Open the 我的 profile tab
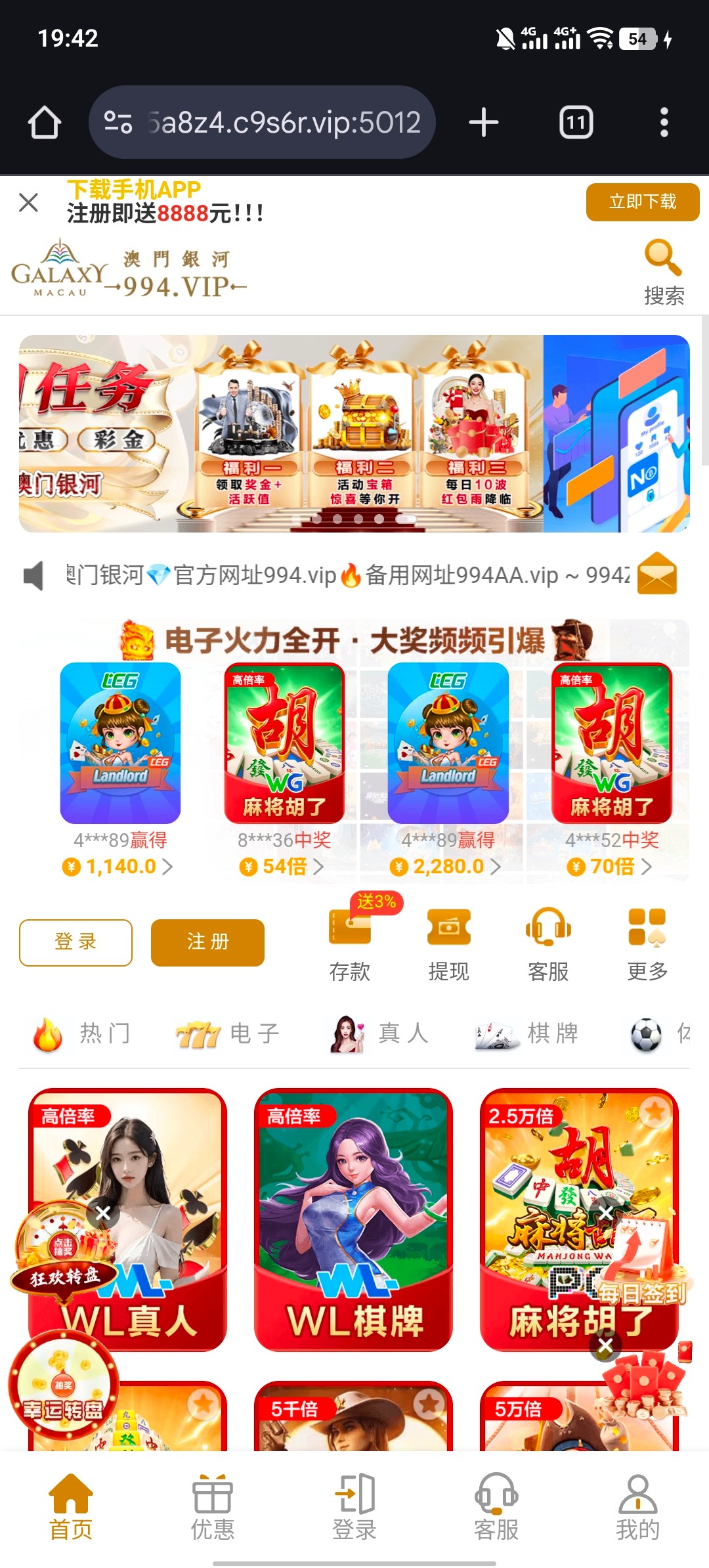This screenshot has width=709, height=1568. (637, 1508)
